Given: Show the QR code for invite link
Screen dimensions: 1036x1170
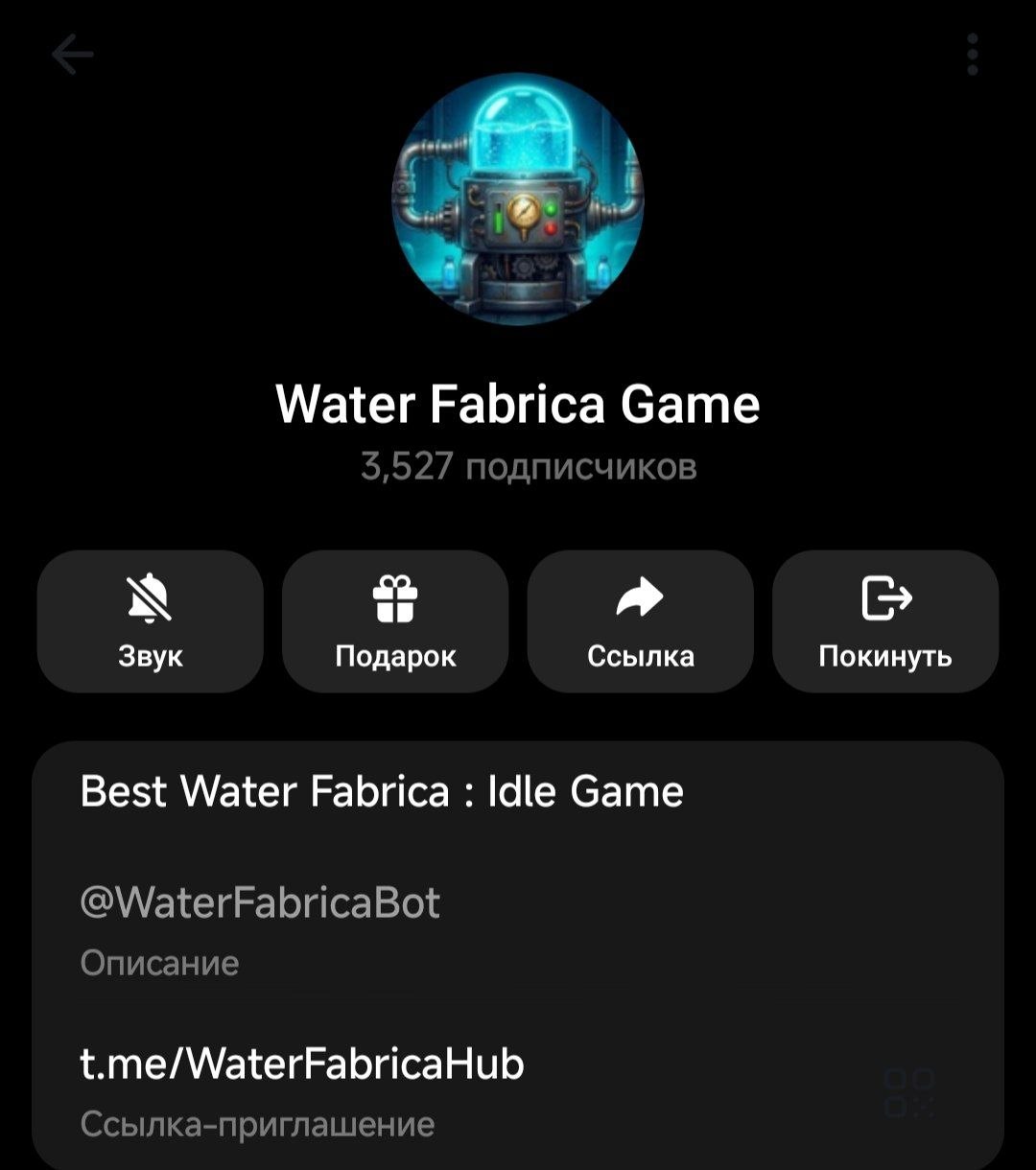Looking at the screenshot, I should coord(907,1092).
